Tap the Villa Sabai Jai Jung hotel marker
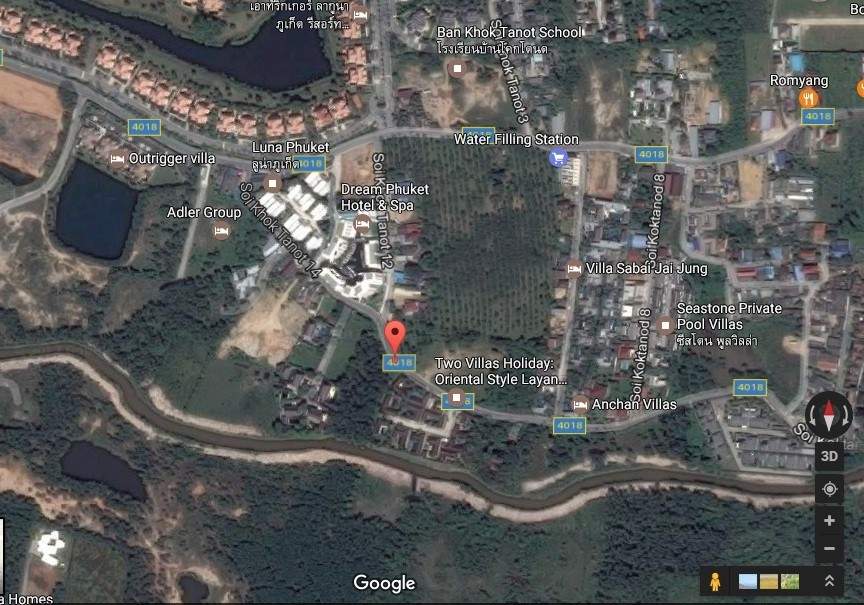Viewport: 864px width, 605px height. click(x=574, y=268)
